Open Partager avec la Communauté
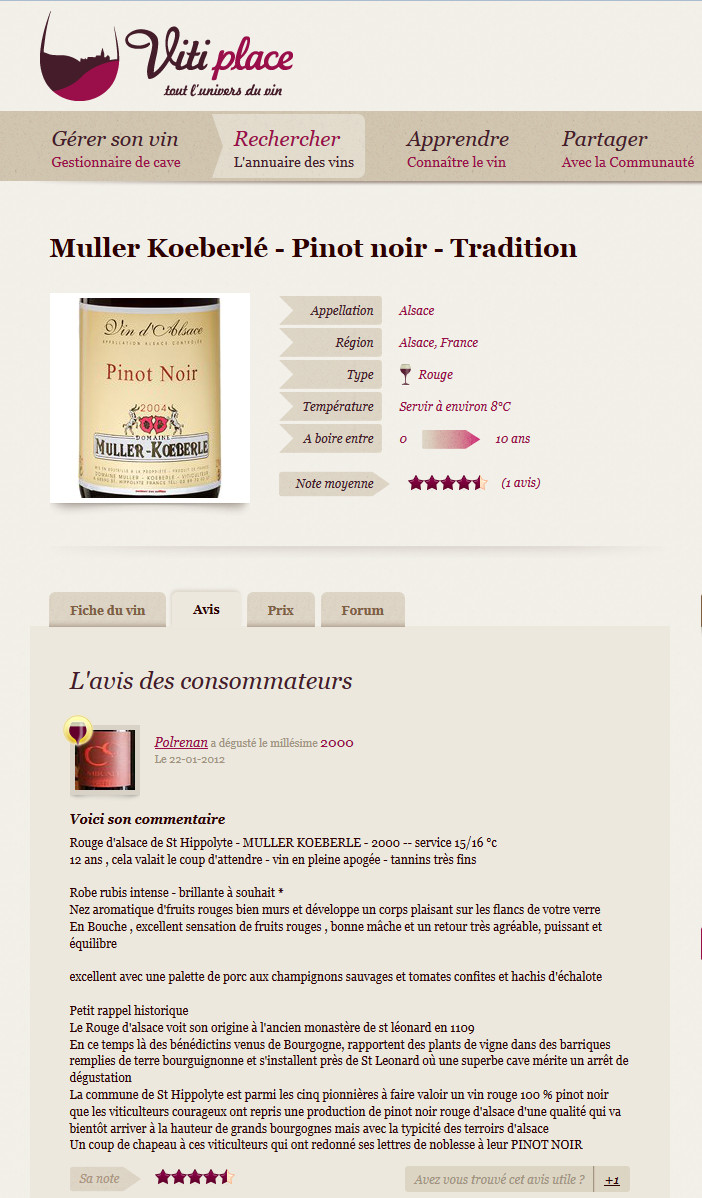The image size is (702, 1198). (627, 148)
